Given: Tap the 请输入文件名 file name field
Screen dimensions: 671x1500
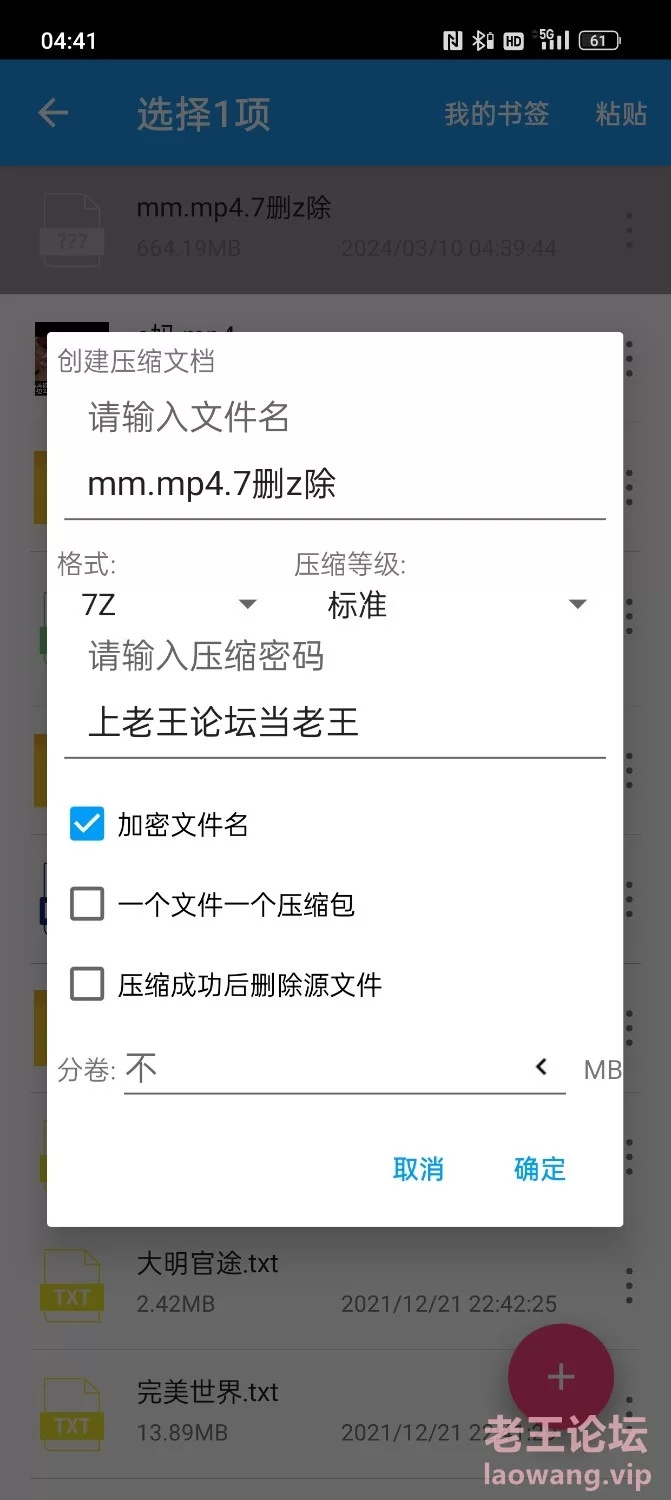Looking at the screenshot, I should click(335, 486).
